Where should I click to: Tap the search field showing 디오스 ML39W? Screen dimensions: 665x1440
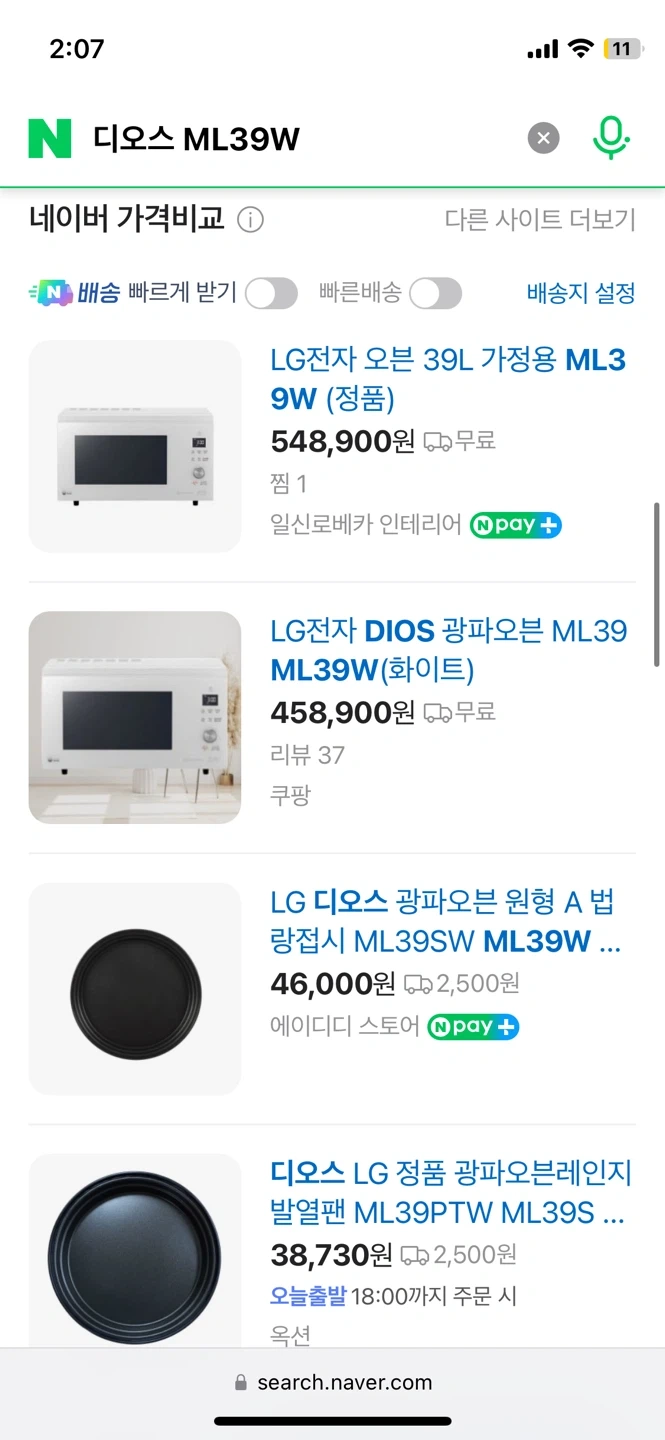coord(300,138)
